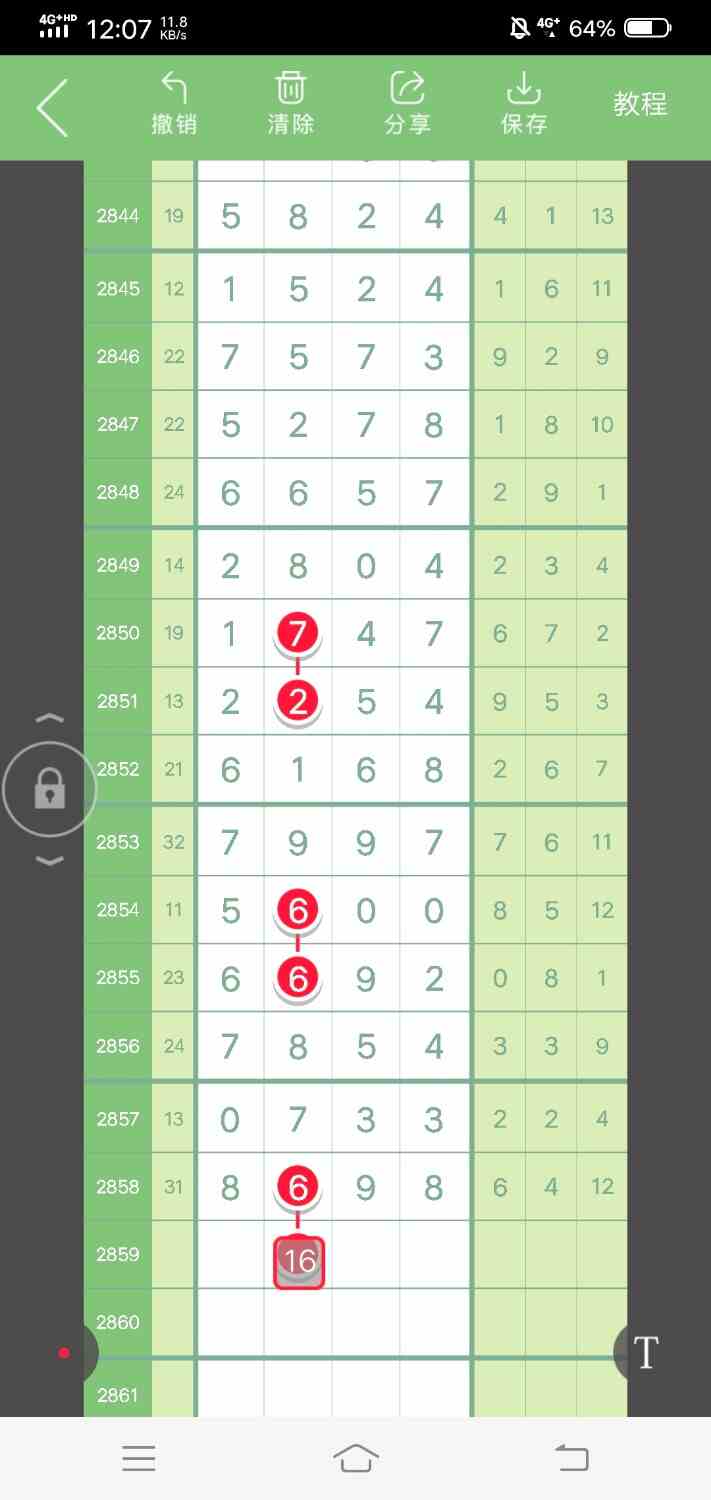Open the T text tool
The image size is (711, 1500).
646,1352
